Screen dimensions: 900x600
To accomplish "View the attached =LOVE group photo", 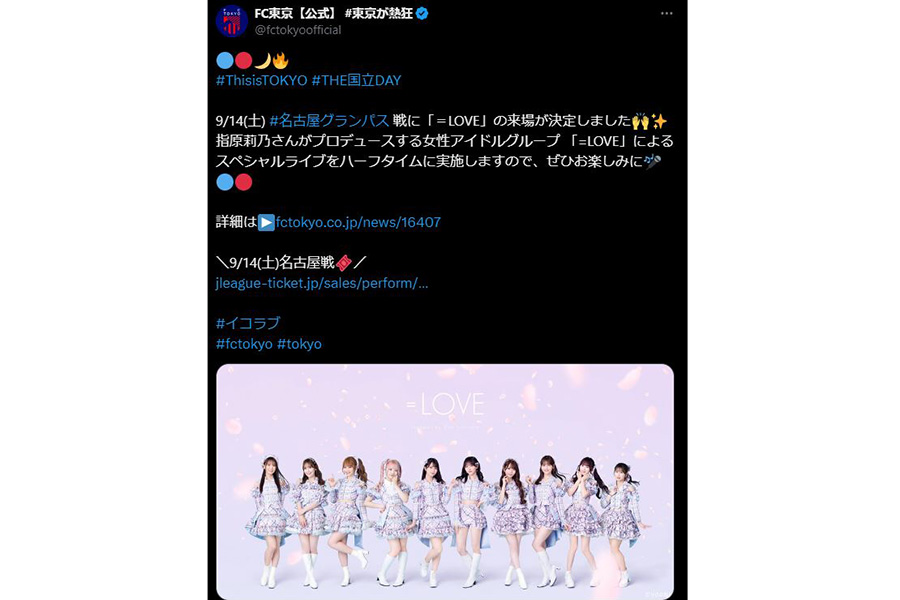I will 445,480.
